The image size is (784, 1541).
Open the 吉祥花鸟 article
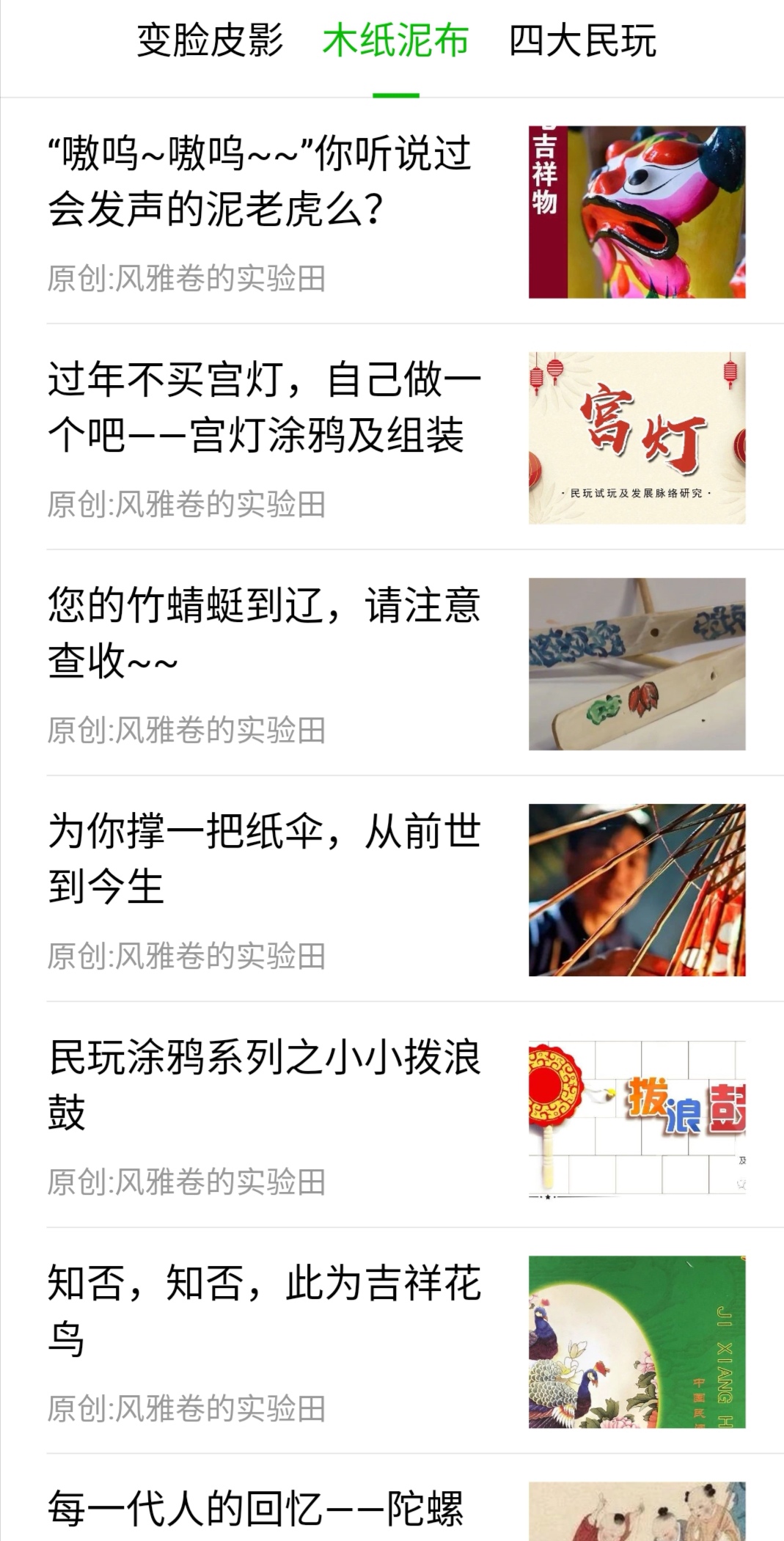(x=264, y=1311)
